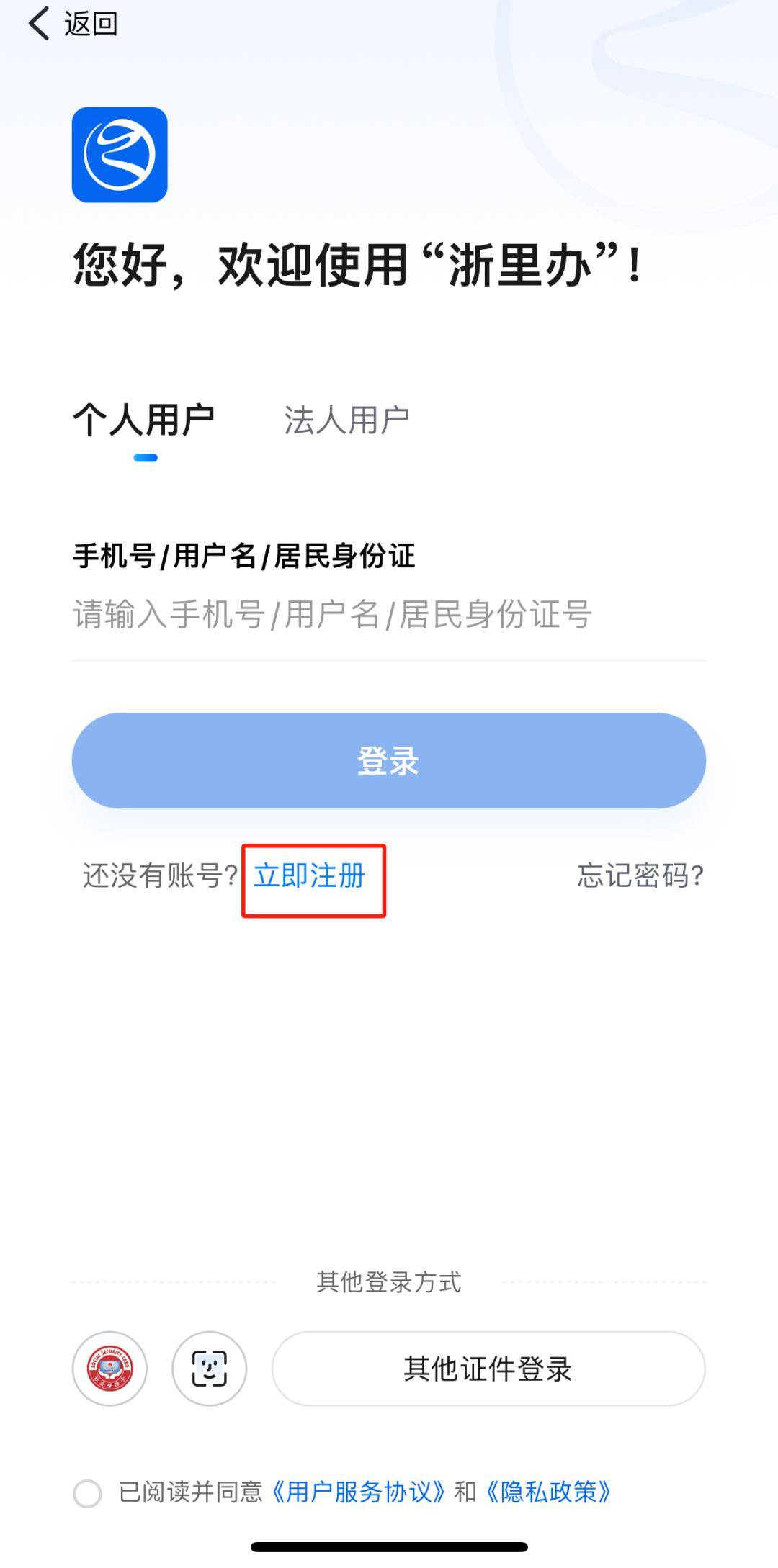Open the 《用户服务协议》 link
This screenshot has height=1568, width=778.
point(358,1492)
